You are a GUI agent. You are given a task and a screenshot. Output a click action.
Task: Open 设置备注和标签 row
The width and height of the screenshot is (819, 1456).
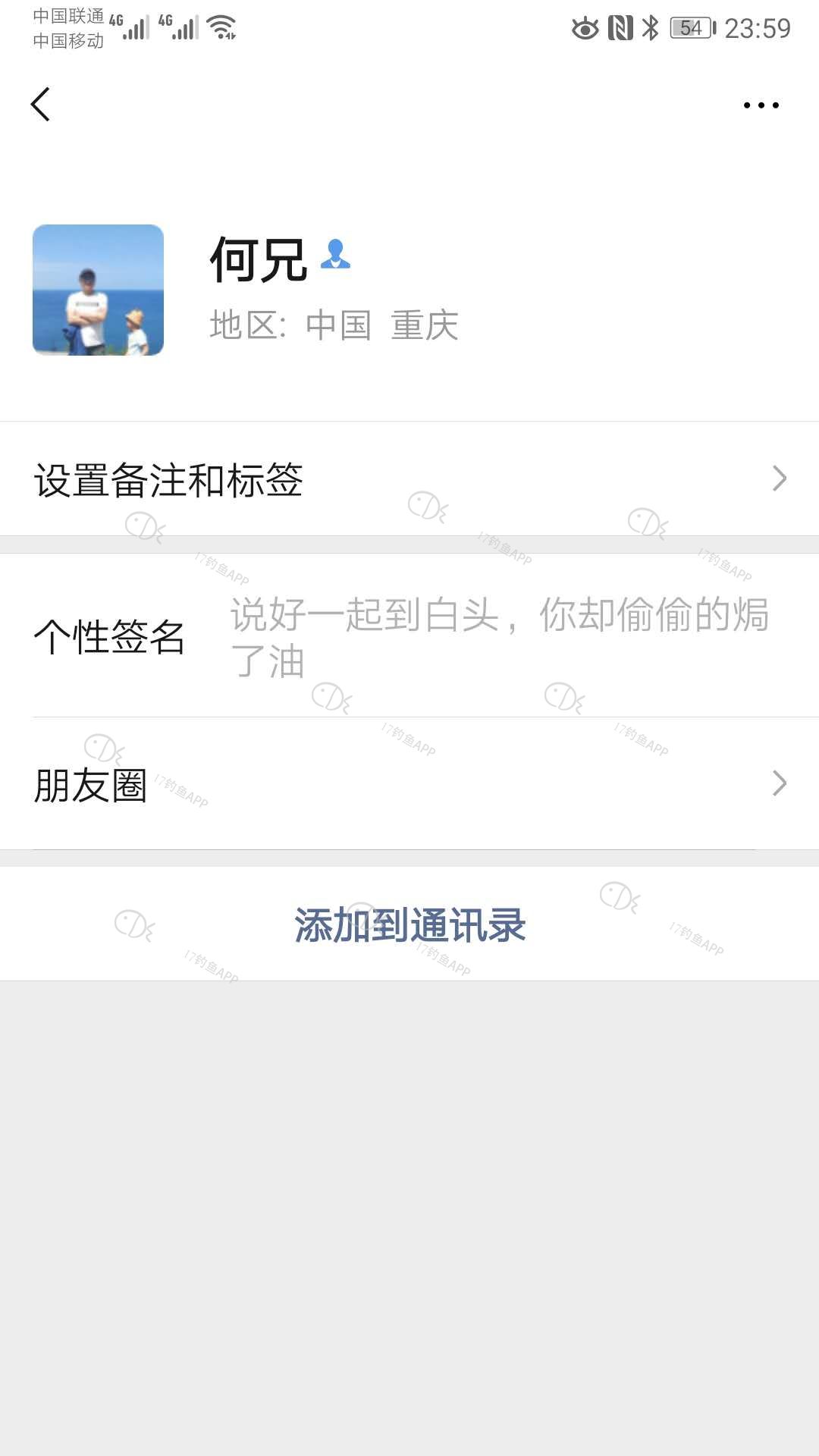click(409, 479)
